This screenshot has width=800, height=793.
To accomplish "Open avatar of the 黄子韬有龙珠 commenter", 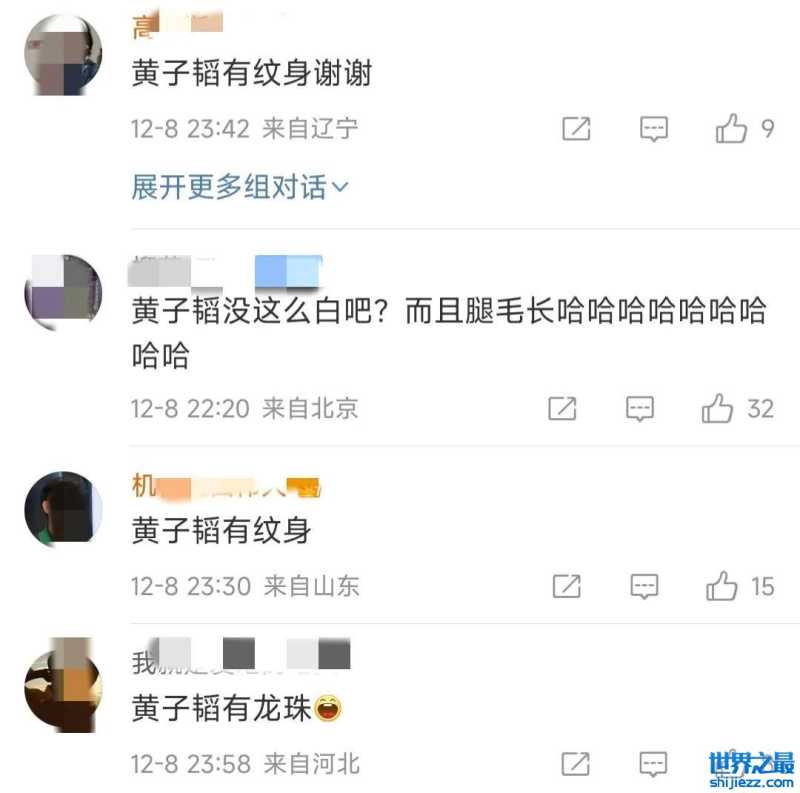I will (x=62, y=686).
